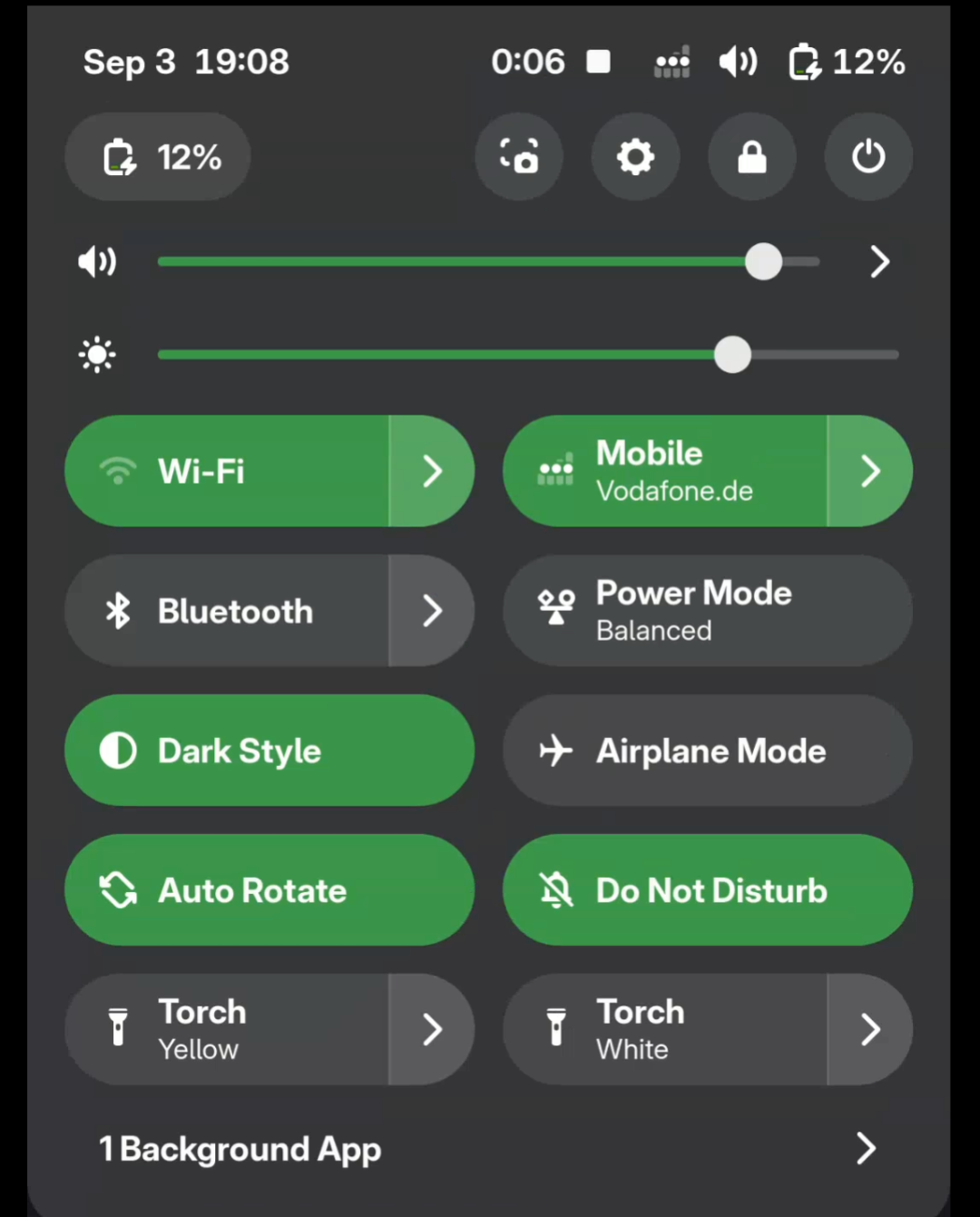This screenshot has height=1217, width=980.
Task: Turn off Wi-Fi
Action: click(x=227, y=471)
